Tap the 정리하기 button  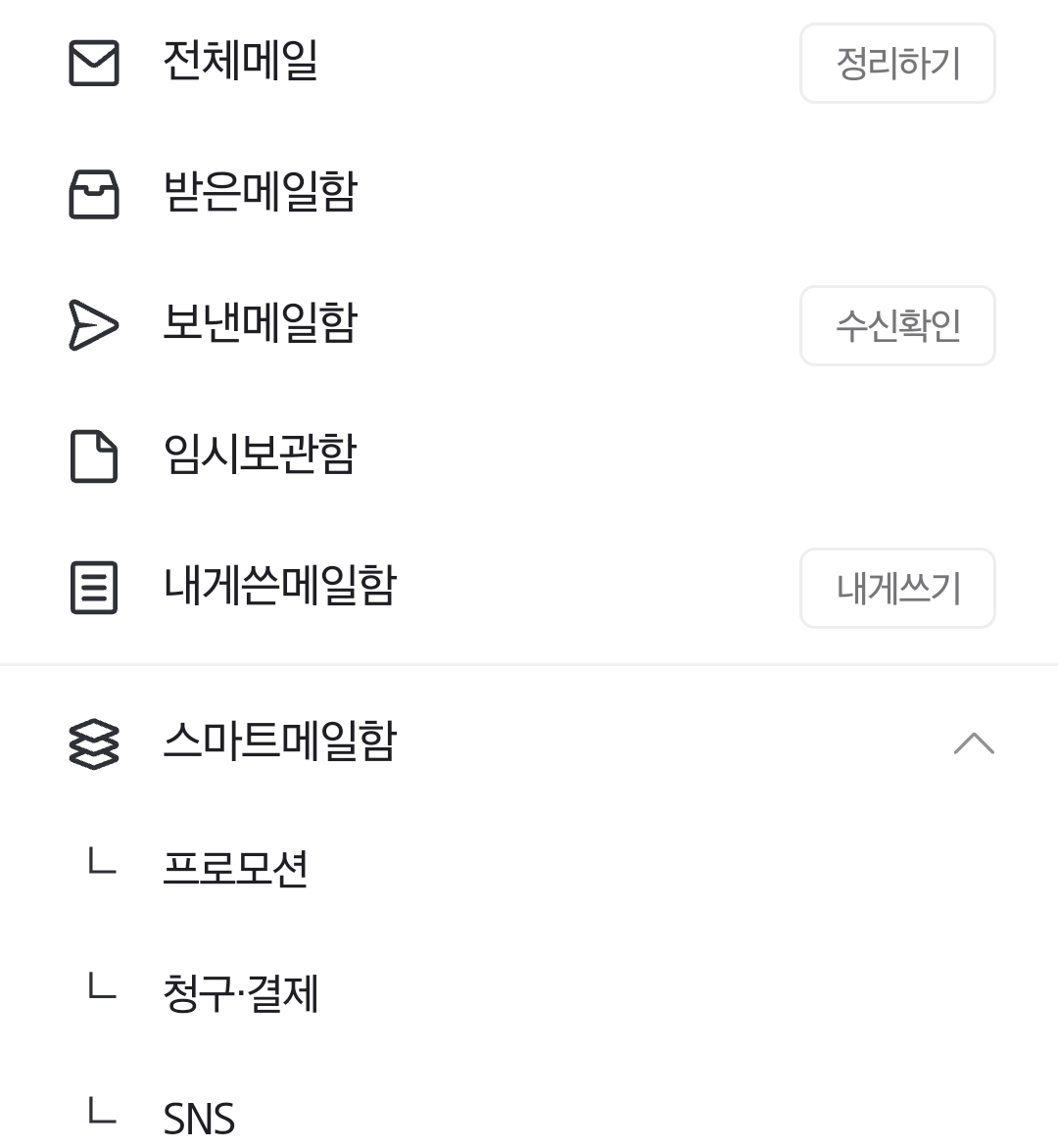(x=897, y=64)
